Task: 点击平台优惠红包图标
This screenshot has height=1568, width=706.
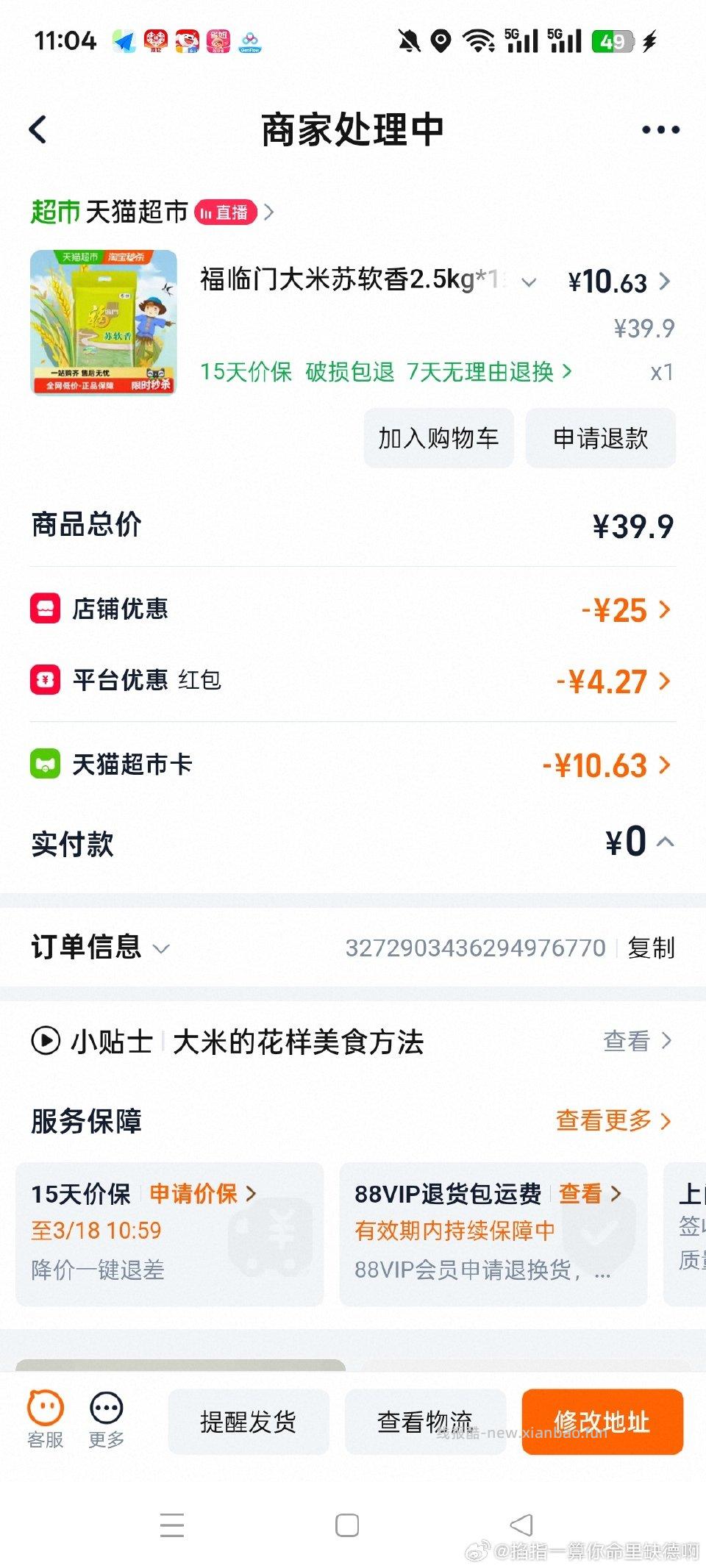Action: (46, 681)
